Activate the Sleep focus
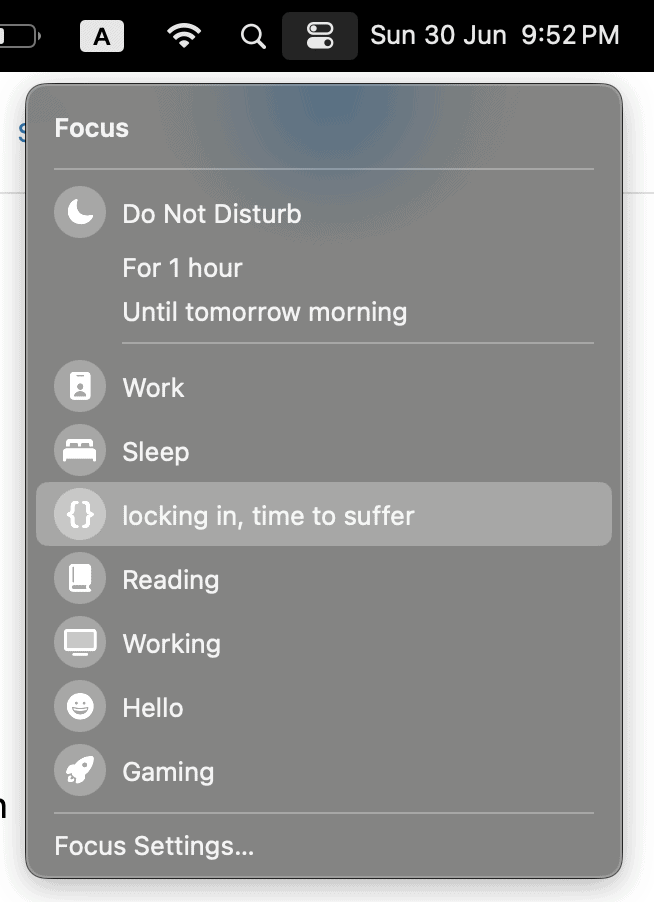Screen dimensions: 654x902 (155, 452)
